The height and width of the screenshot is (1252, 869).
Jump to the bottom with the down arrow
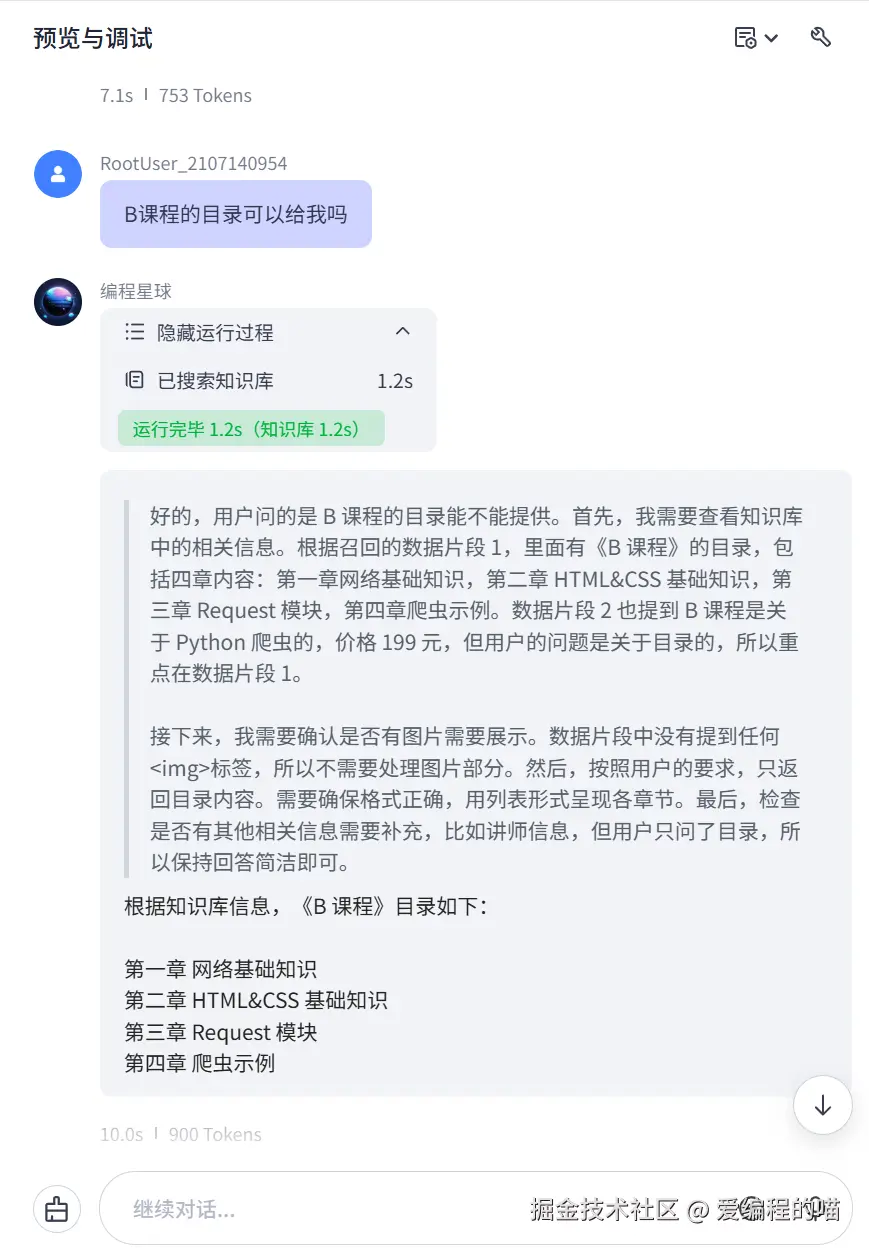822,1105
